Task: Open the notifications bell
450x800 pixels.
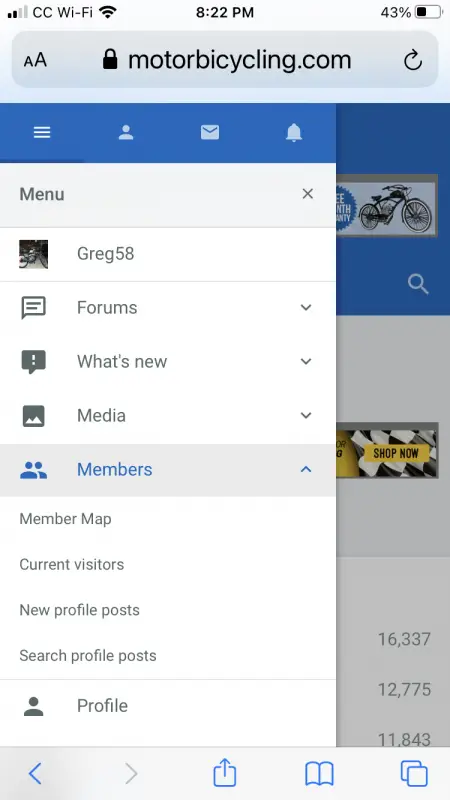Action: click(293, 133)
